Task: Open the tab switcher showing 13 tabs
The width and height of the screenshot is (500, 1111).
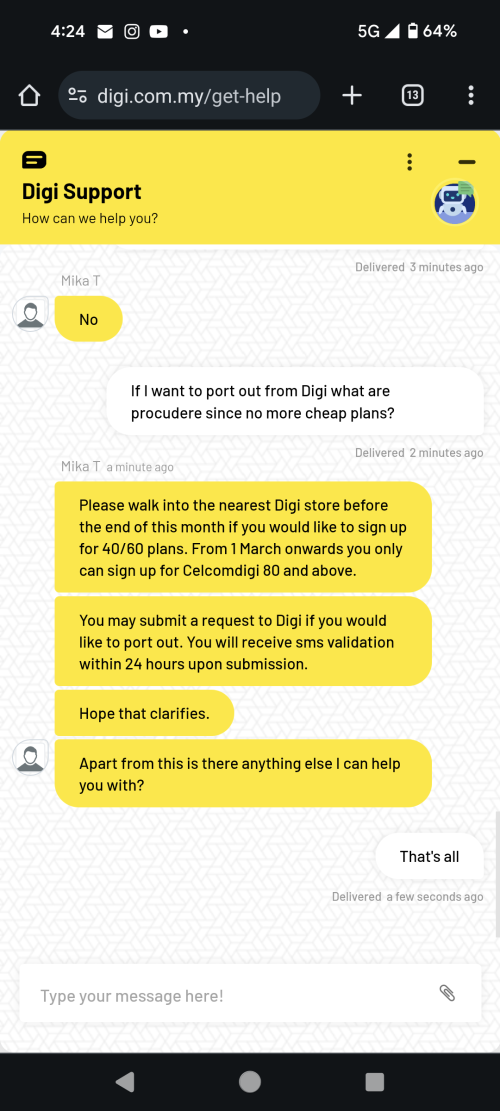Action: 412,95
